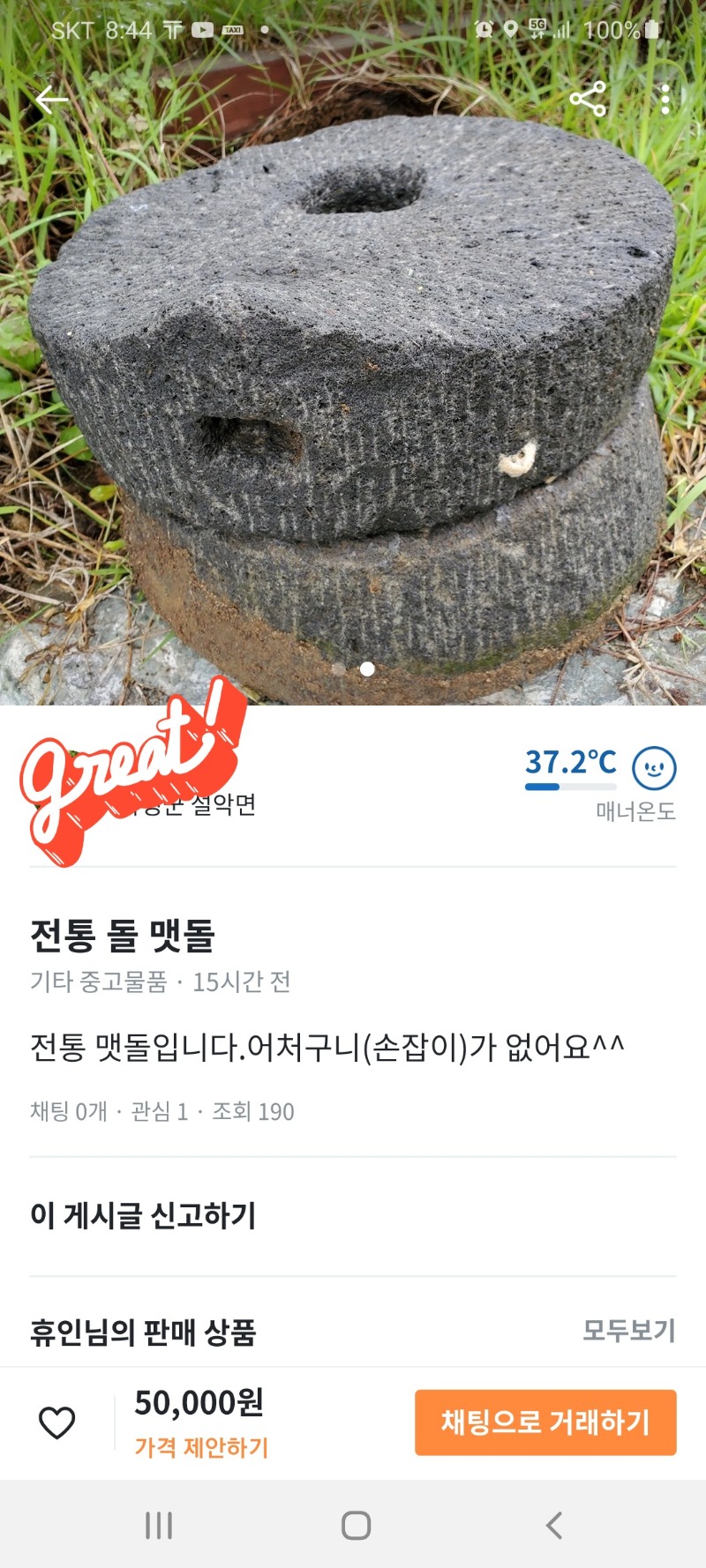
Task: View the seller's 37.2°C manner temperature
Action: coord(571,763)
